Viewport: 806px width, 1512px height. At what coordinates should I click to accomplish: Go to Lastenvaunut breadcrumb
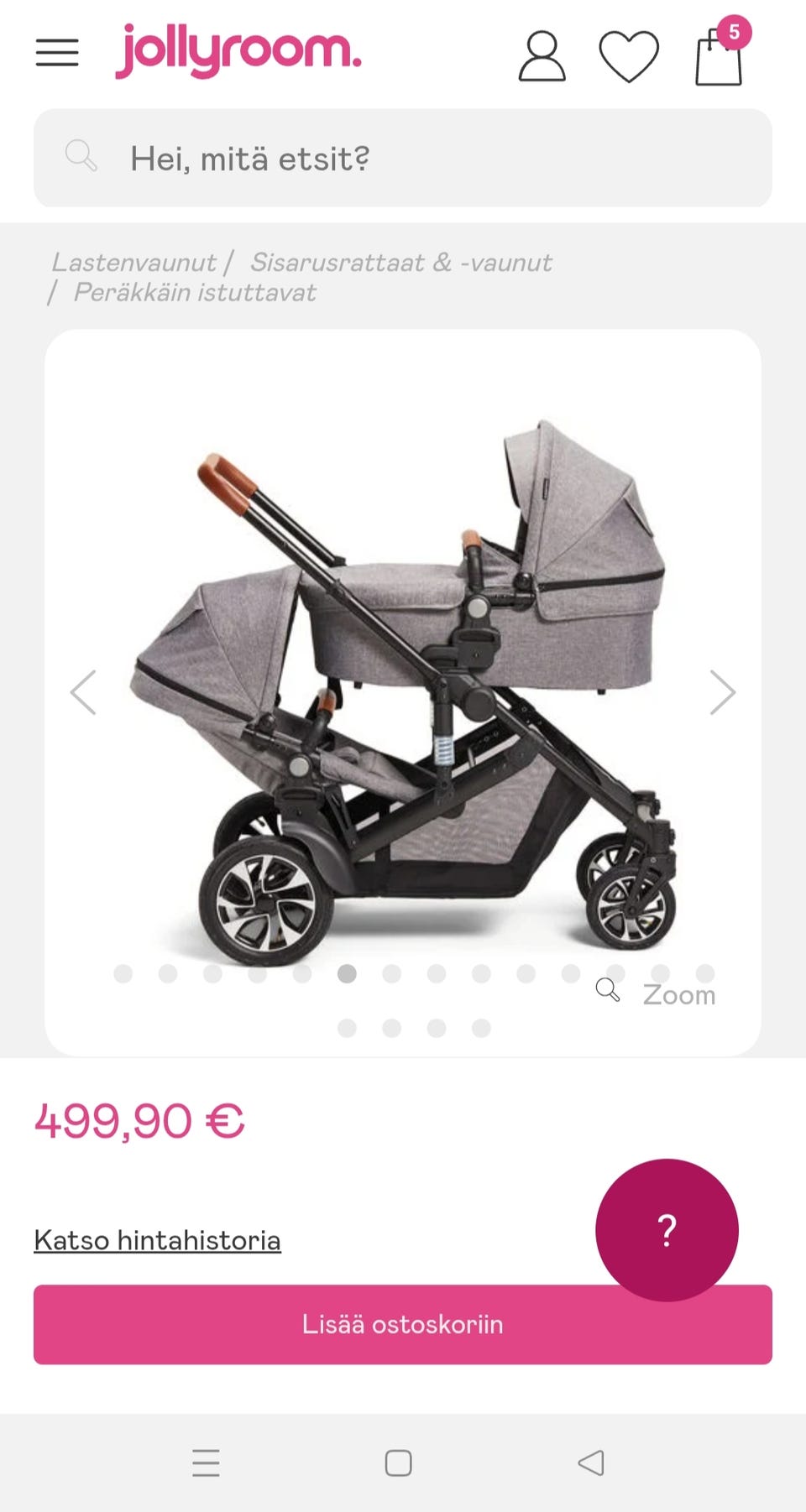pos(133,263)
